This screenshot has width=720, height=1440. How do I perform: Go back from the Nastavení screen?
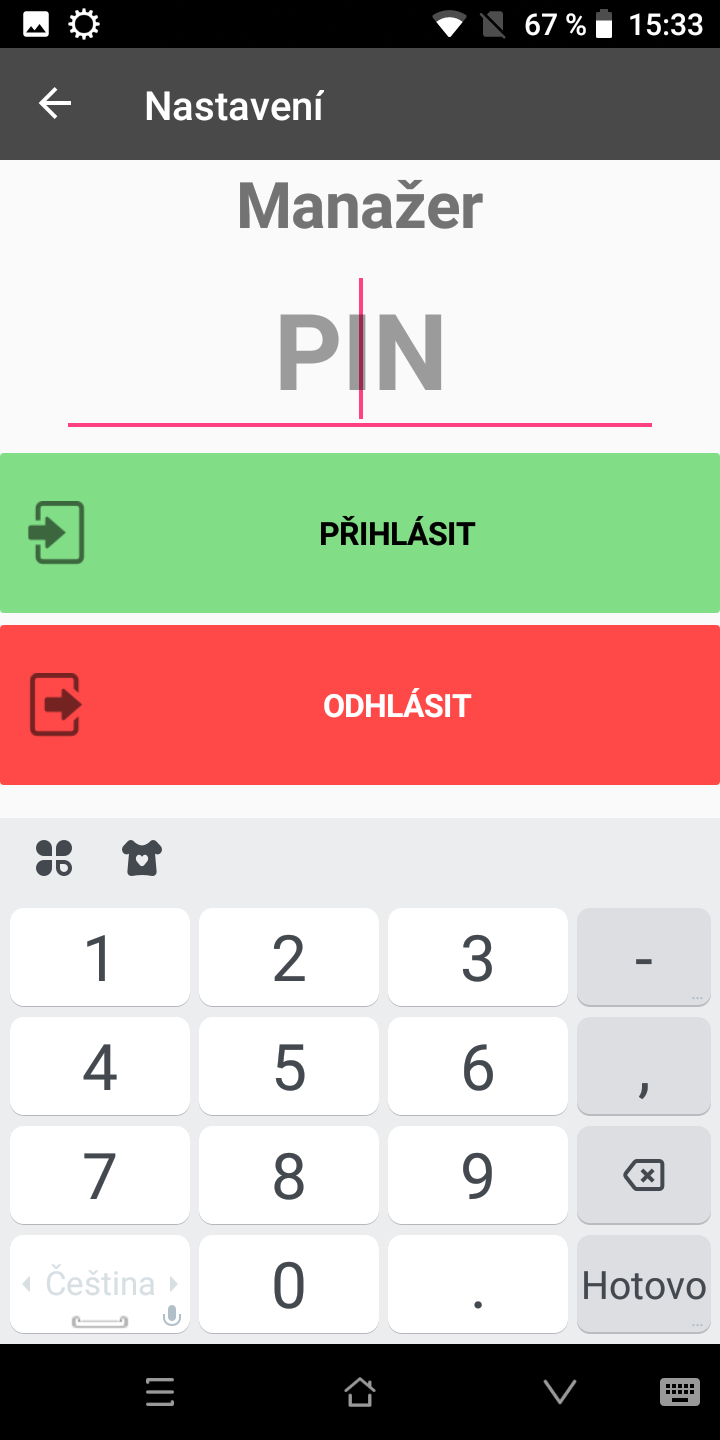[x=55, y=104]
